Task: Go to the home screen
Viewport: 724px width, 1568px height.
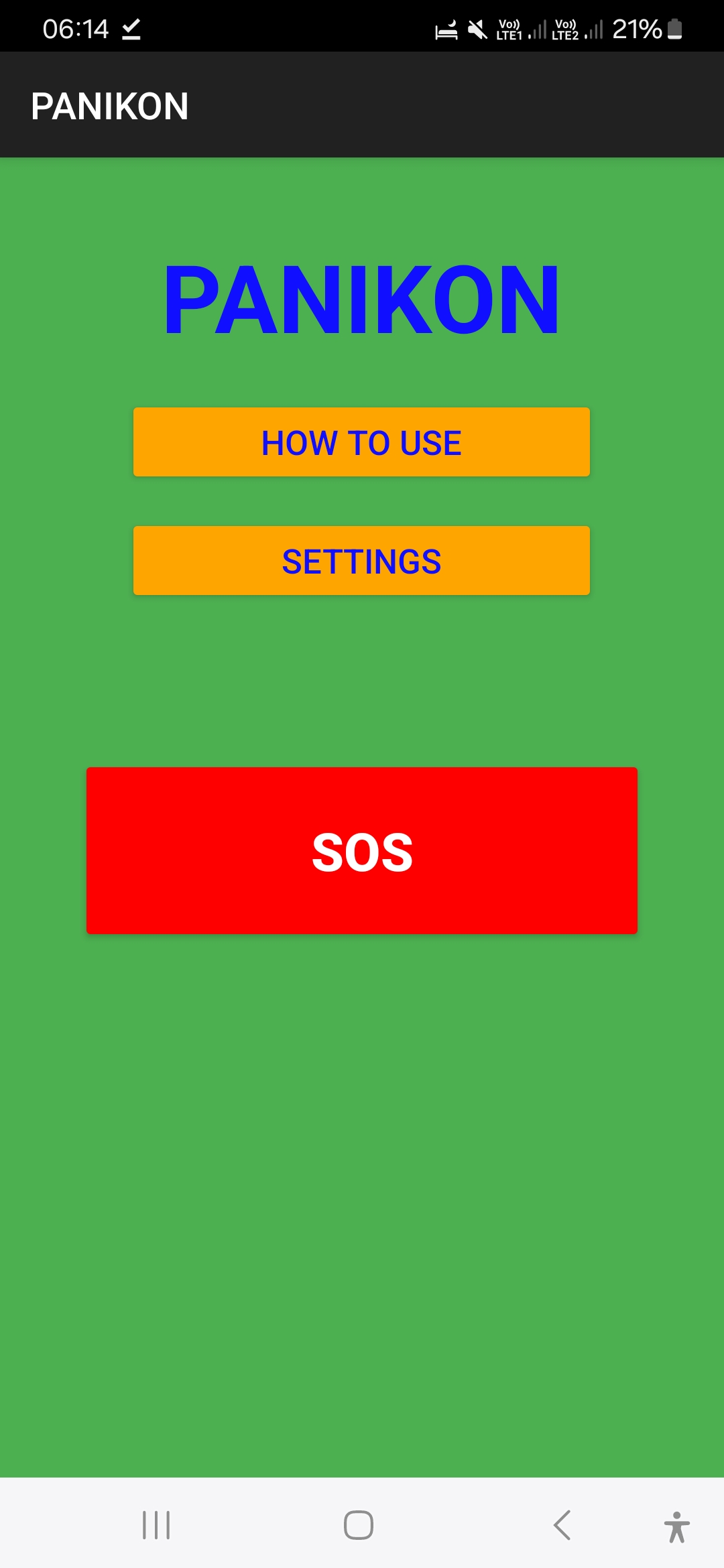Action: pos(359,1525)
